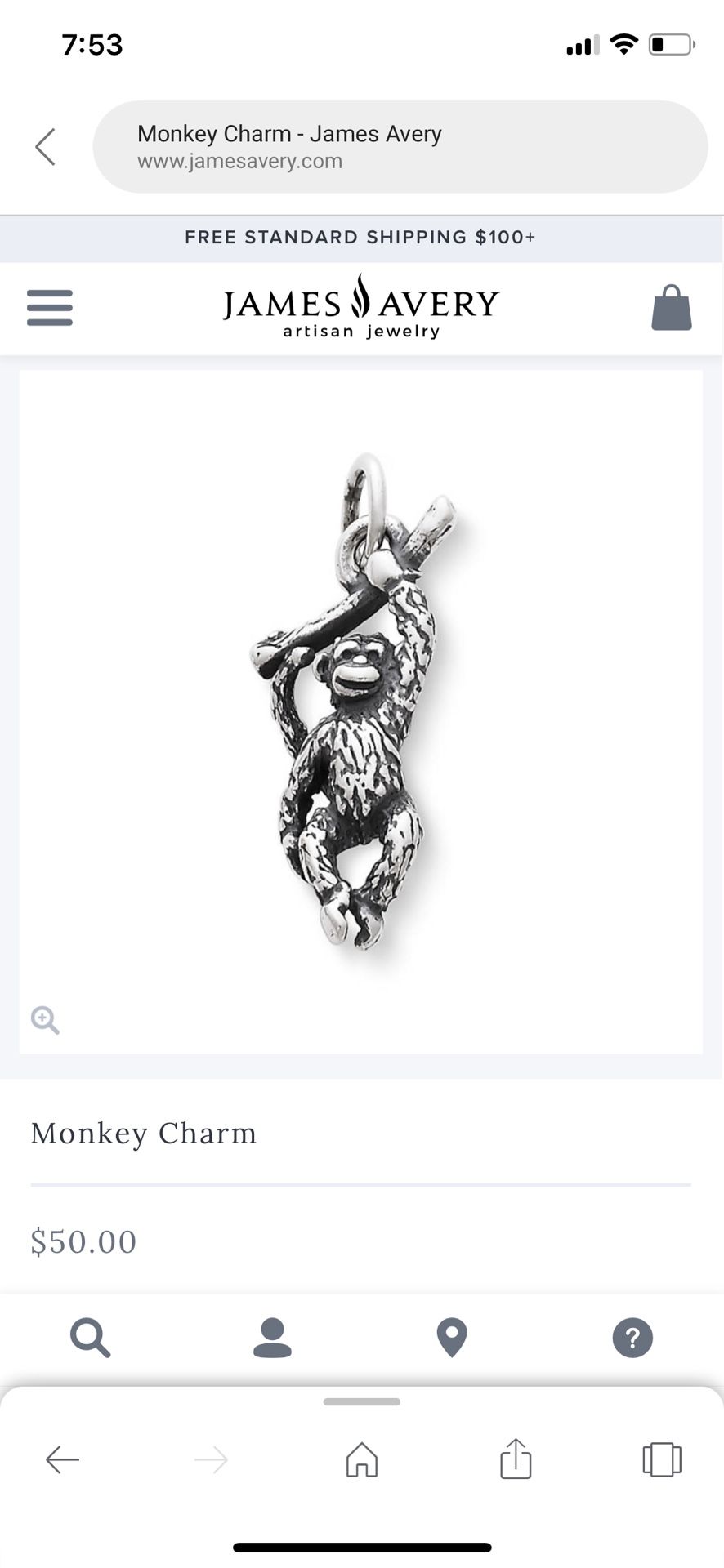The height and width of the screenshot is (1568, 724).
Task: Go to the browser home page
Action: (x=362, y=1459)
